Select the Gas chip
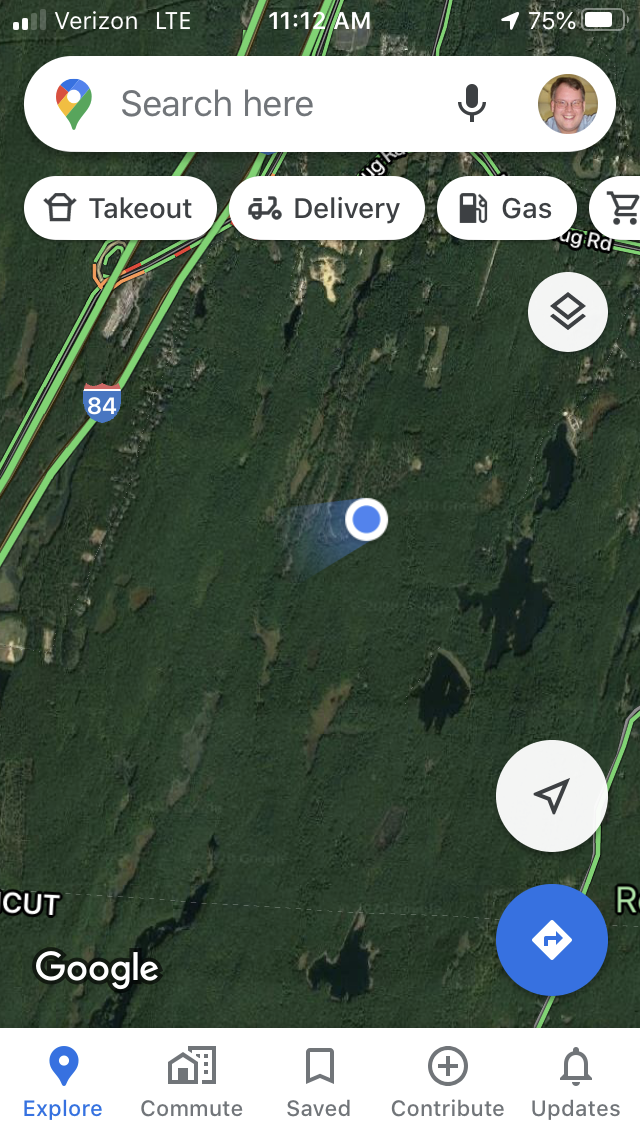 click(x=507, y=209)
